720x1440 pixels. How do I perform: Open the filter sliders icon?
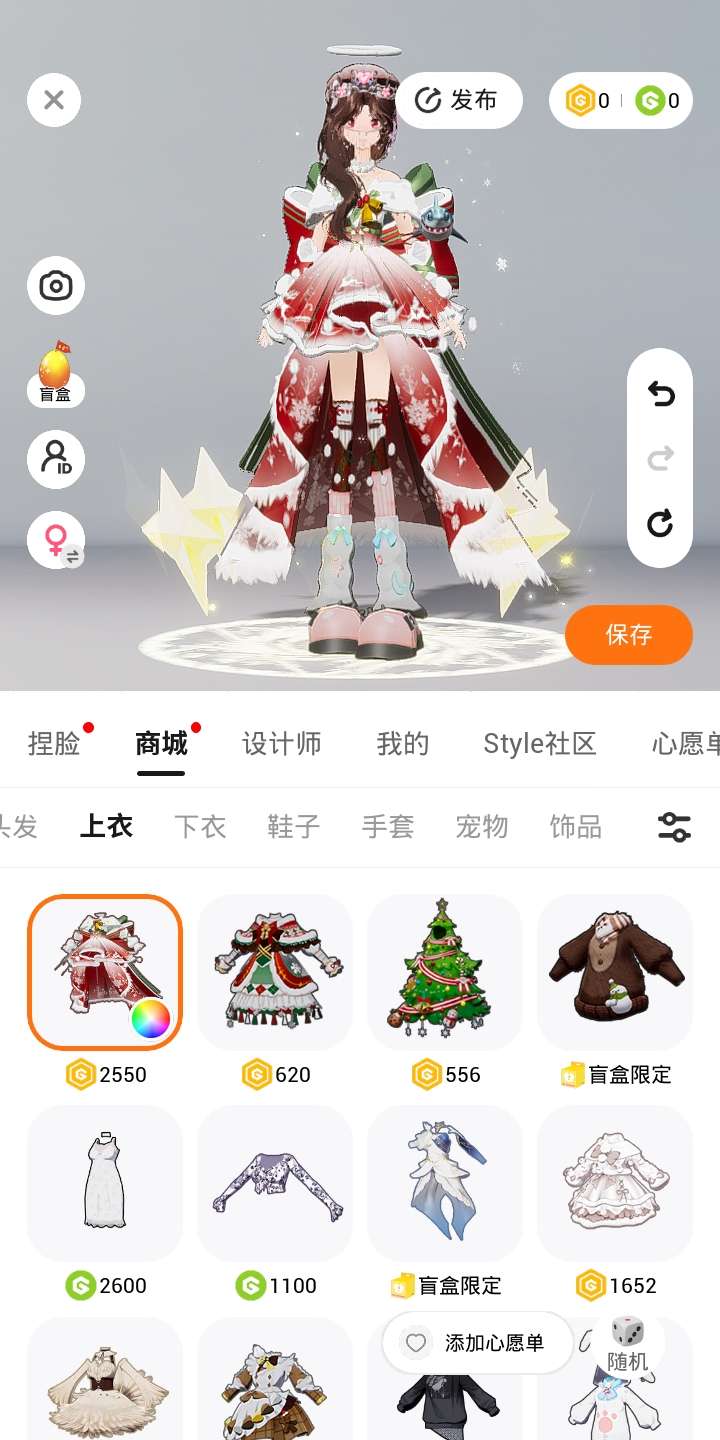[674, 826]
